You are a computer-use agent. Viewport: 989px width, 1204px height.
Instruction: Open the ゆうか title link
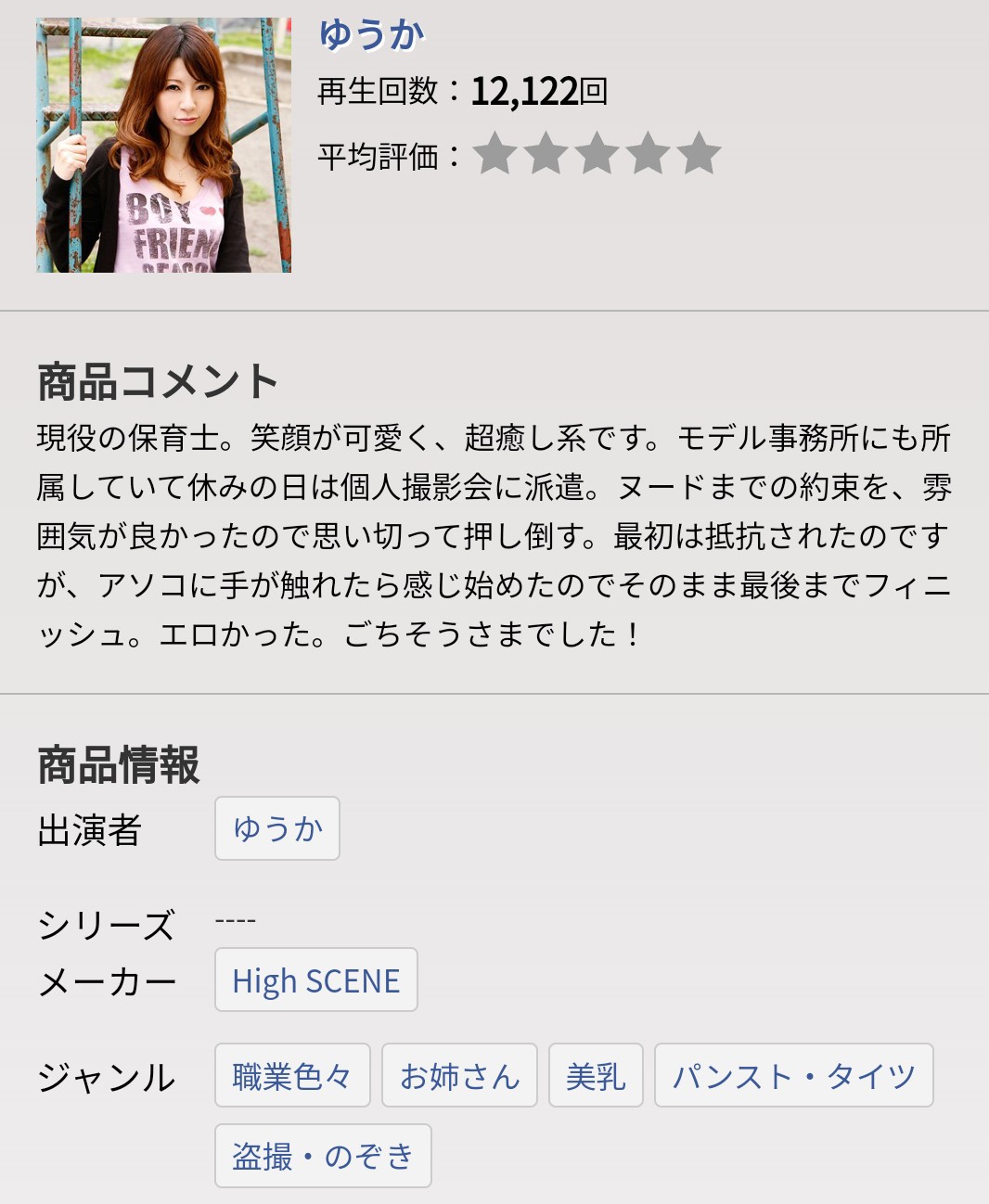pyautogui.click(x=371, y=35)
